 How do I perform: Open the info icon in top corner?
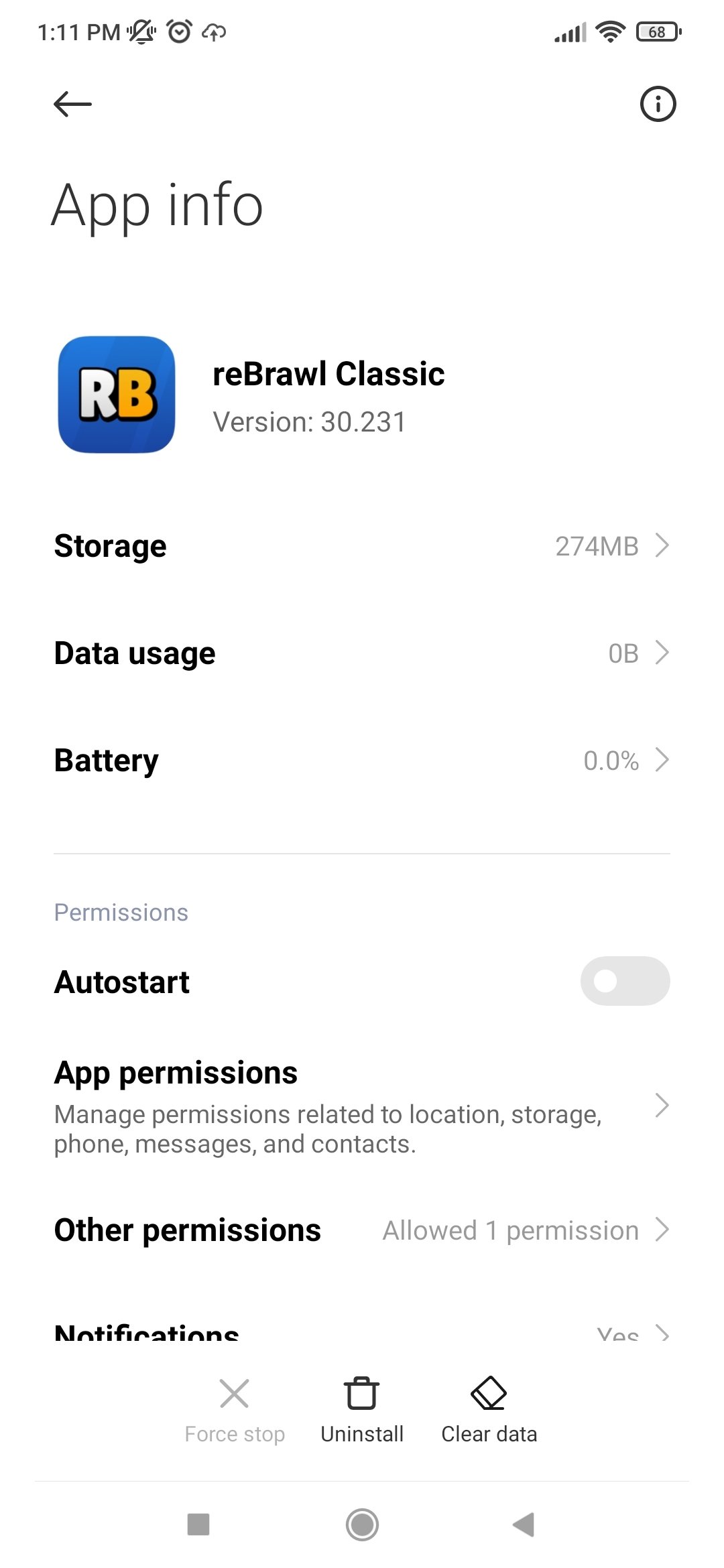click(x=658, y=104)
